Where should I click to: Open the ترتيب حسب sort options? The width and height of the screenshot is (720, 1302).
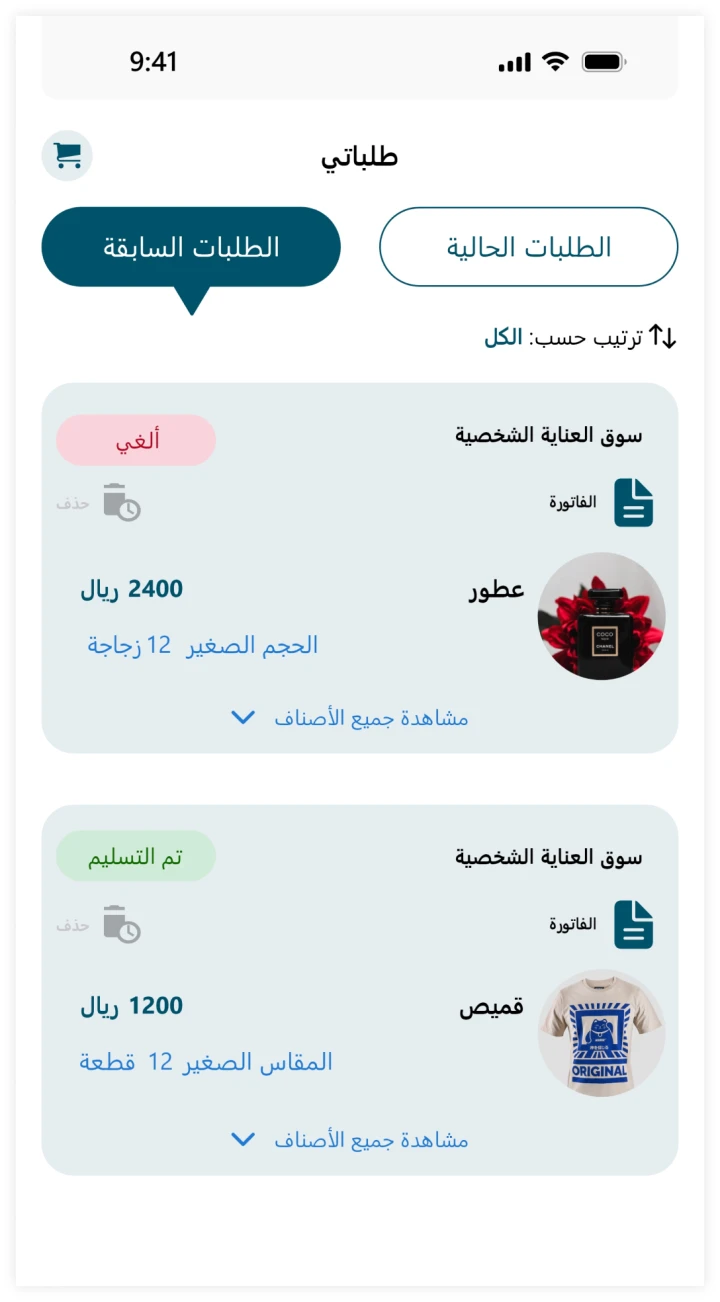580,338
